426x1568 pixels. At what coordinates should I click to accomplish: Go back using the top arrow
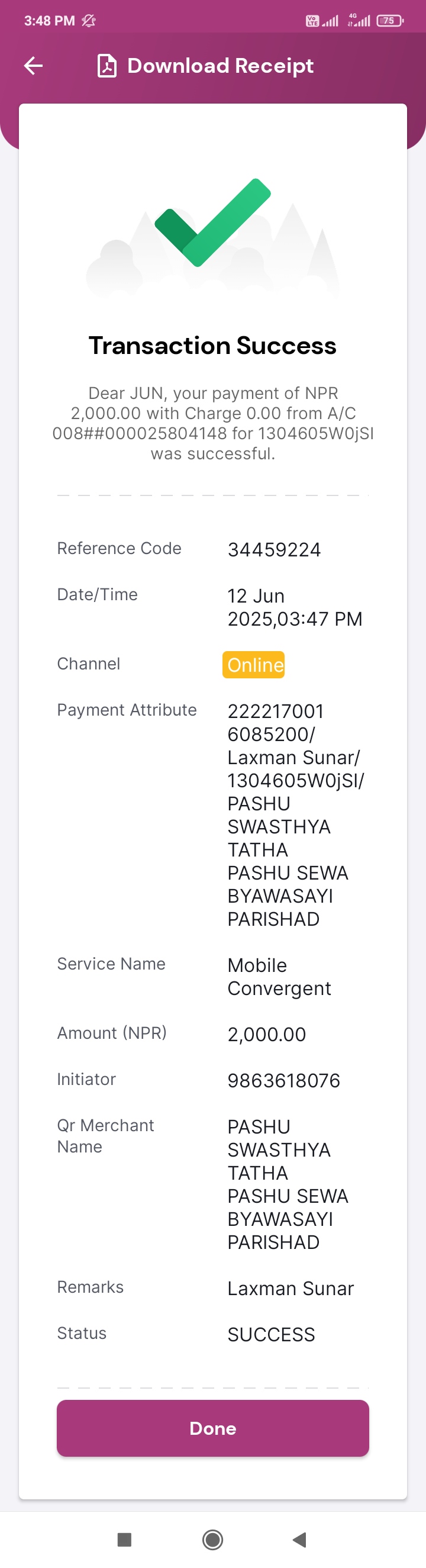pyautogui.click(x=34, y=66)
